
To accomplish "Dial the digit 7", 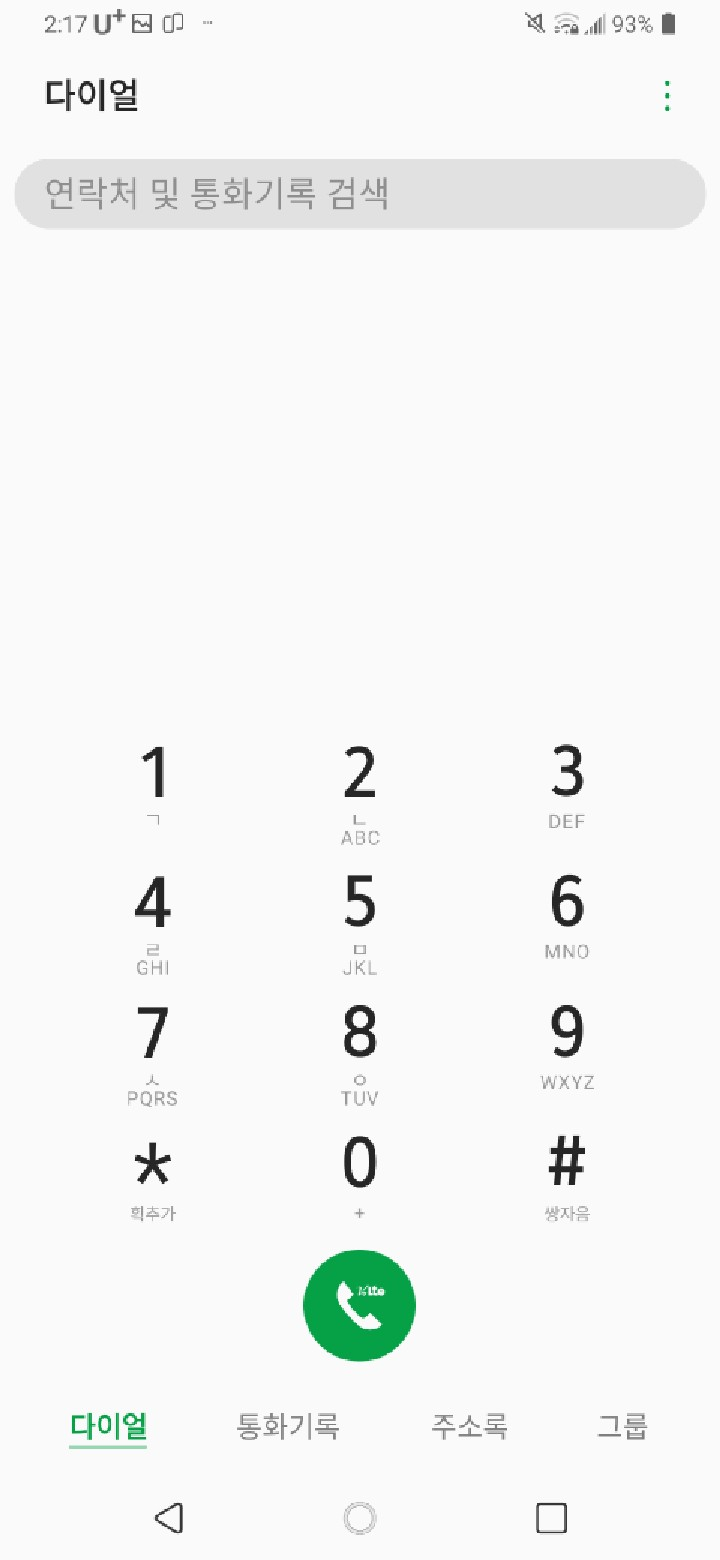I will point(153,1051).
